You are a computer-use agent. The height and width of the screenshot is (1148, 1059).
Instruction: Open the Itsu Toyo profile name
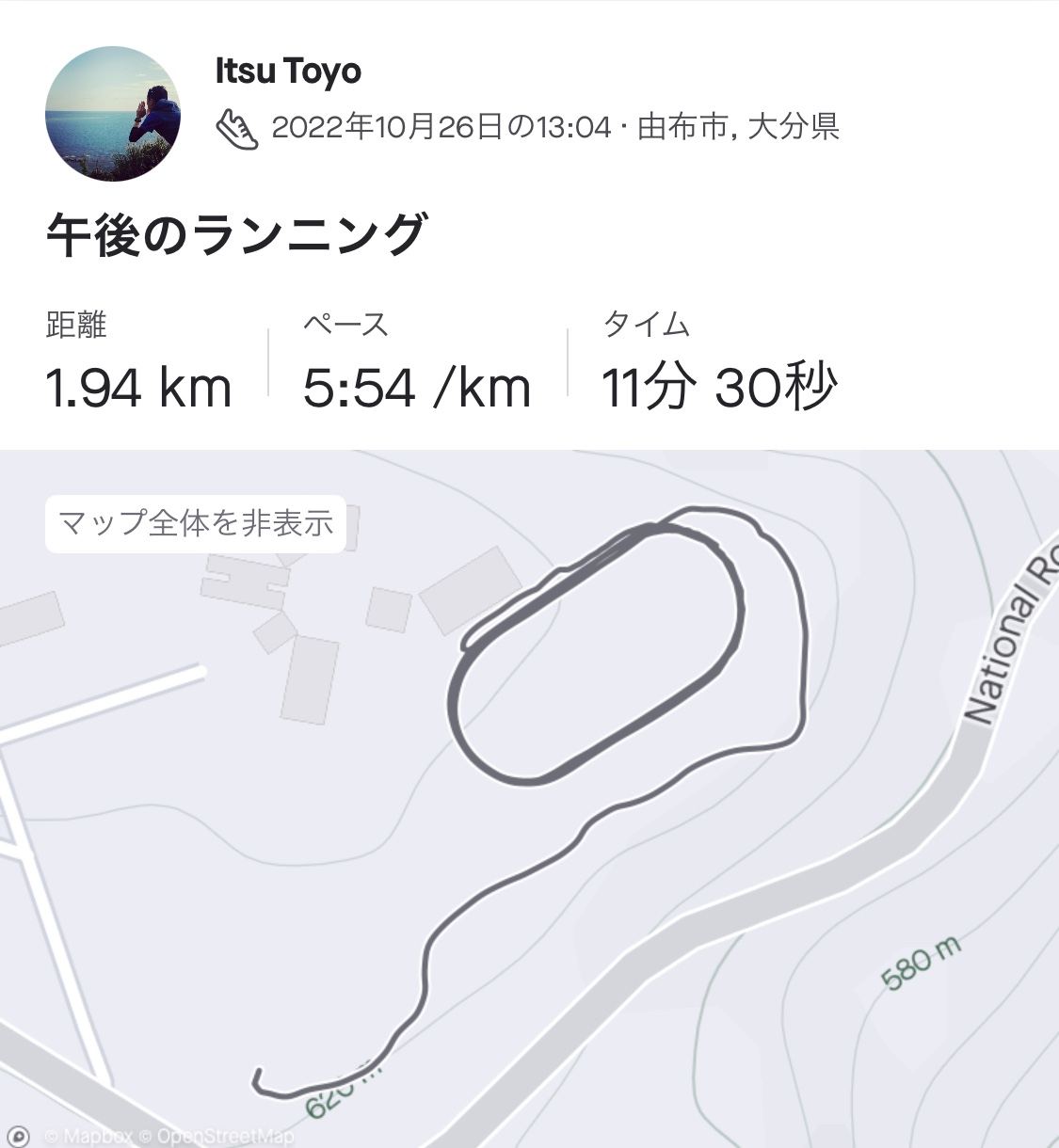(288, 72)
